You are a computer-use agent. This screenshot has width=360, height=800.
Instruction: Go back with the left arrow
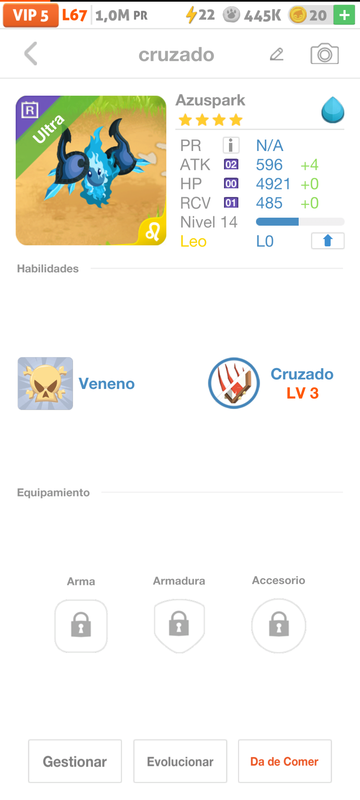coord(31,54)
